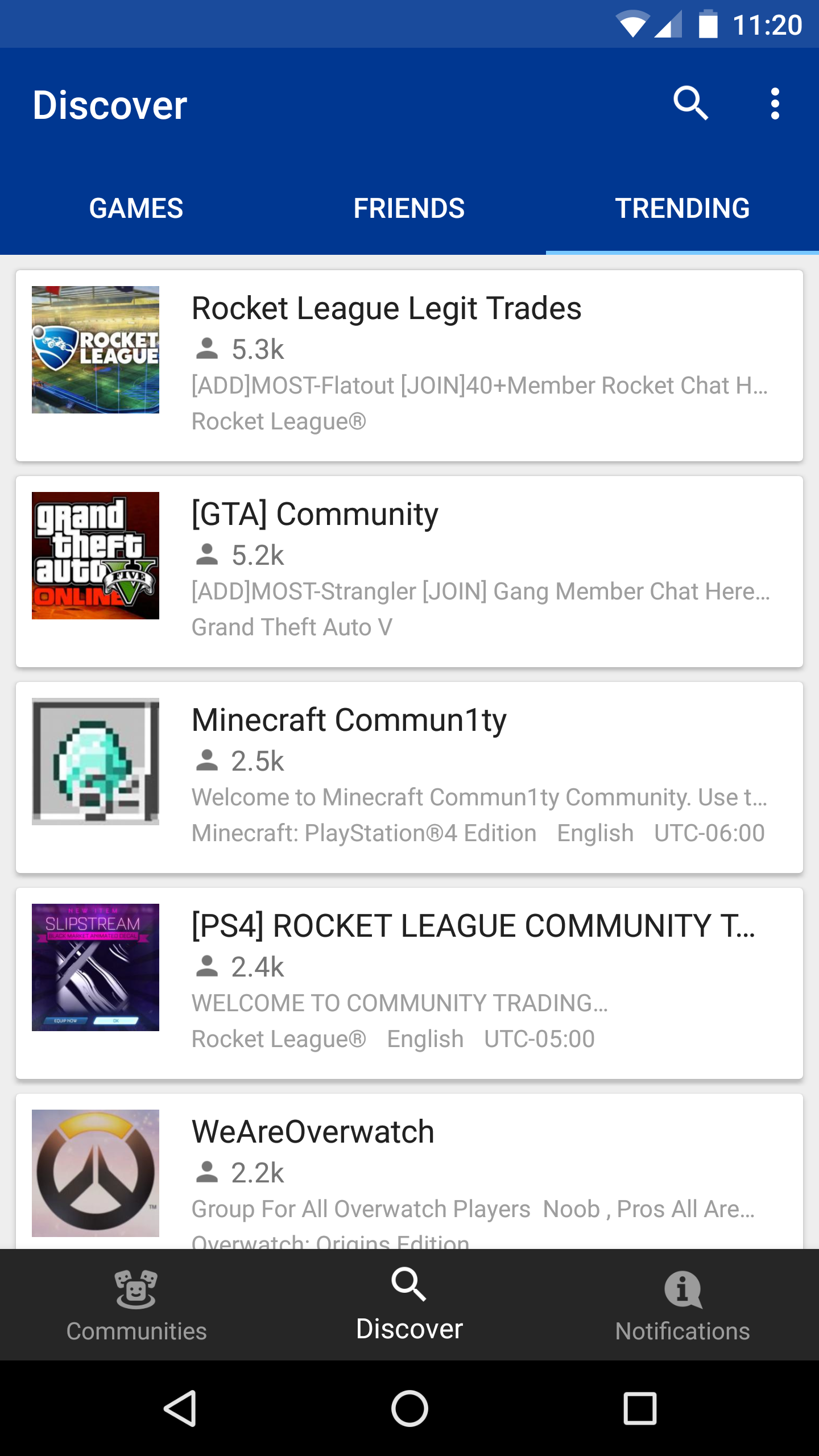Screen dimensions: 819x1456
Task: Open the [GTA] Community entry
Action: click(x=409, y=569)
